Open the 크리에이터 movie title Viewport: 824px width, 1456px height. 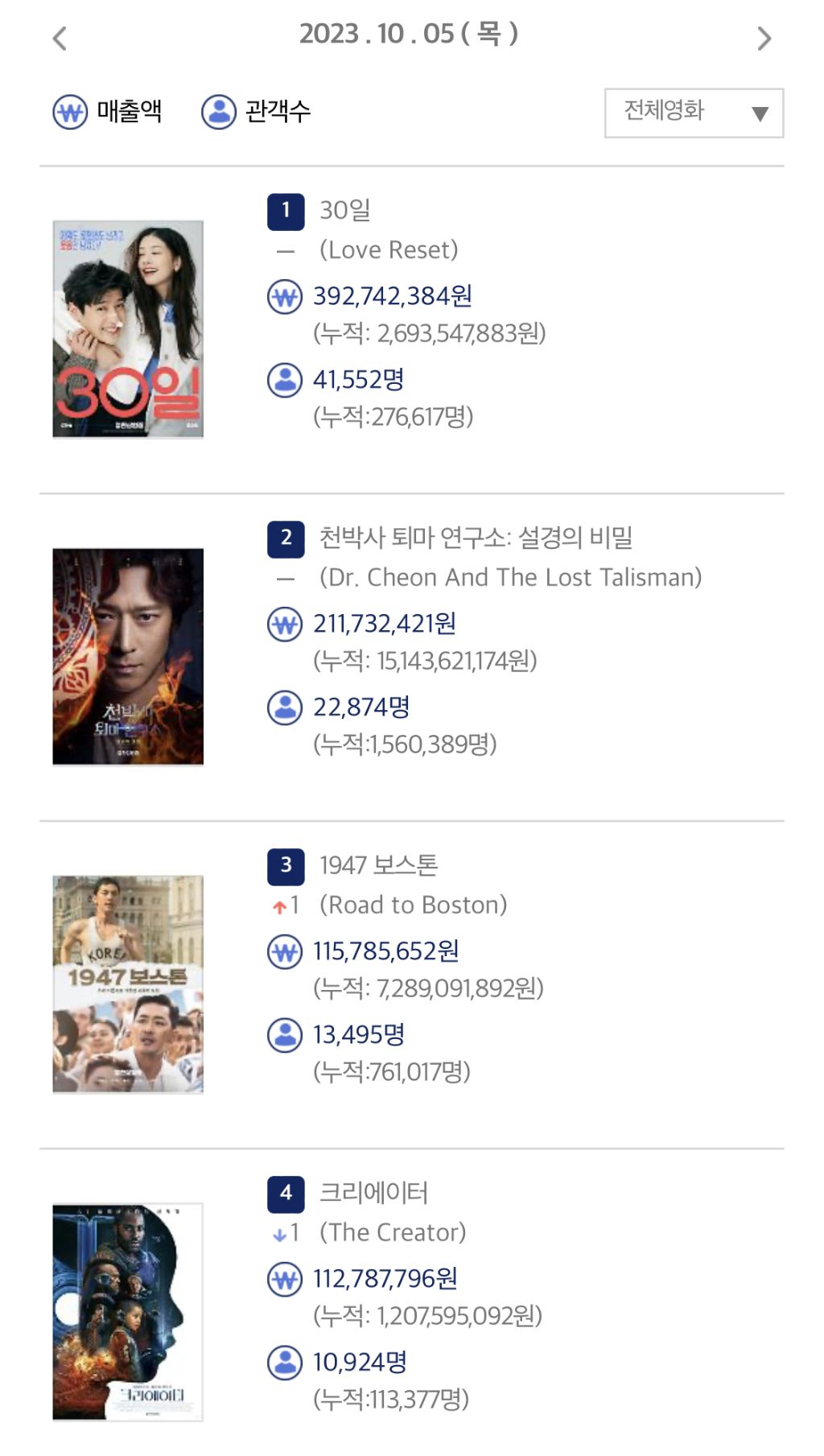tap(373, 1193)
